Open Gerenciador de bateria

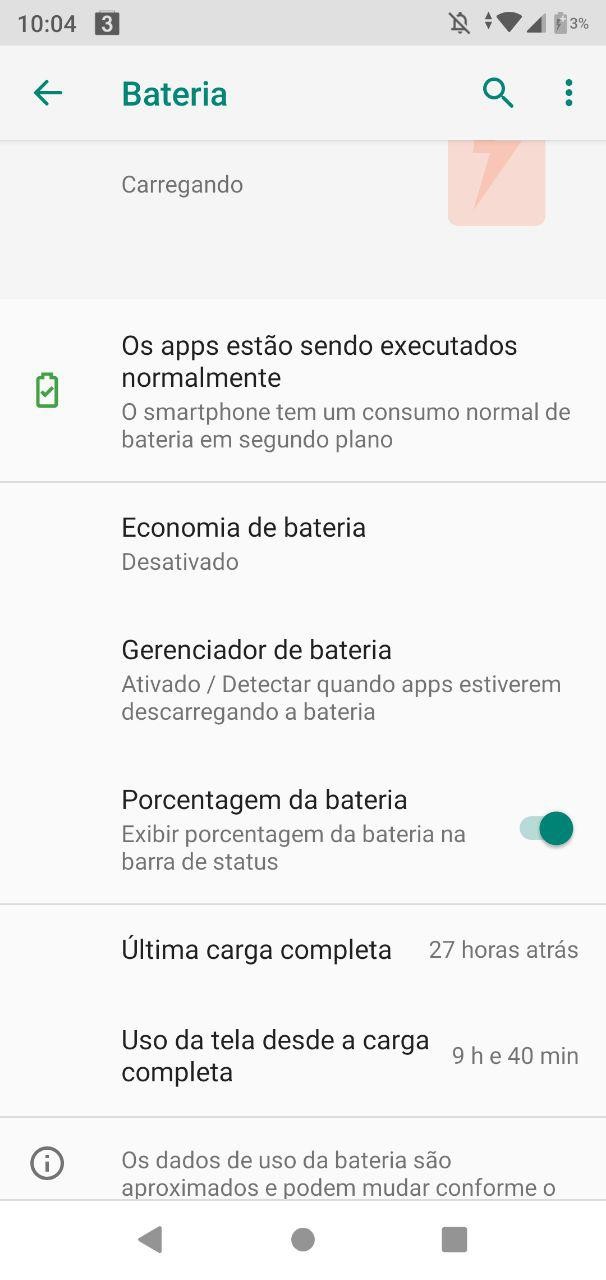coord(303,679)
